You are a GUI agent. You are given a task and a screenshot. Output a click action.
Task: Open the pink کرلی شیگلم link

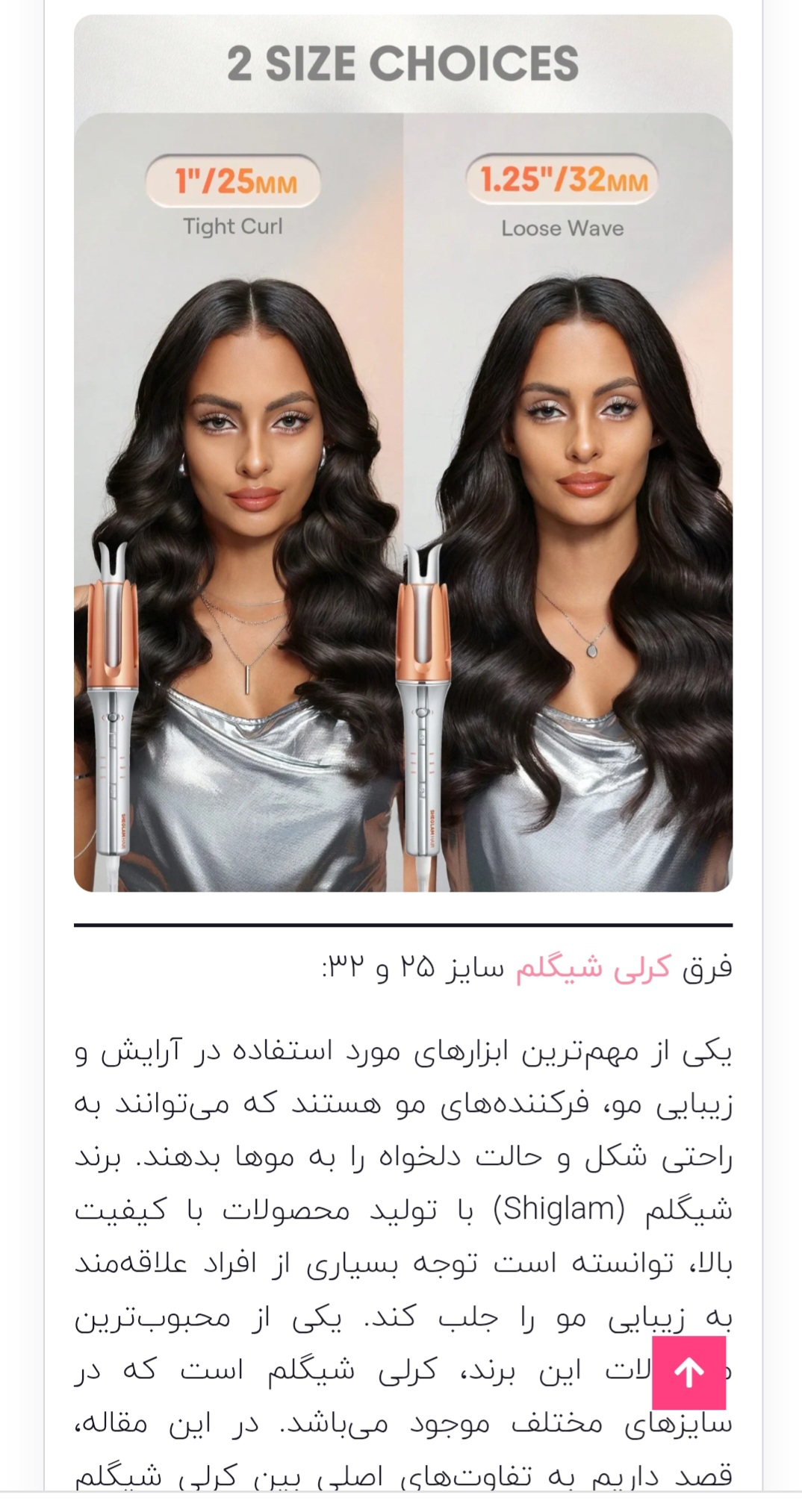[x=592, y=968]
